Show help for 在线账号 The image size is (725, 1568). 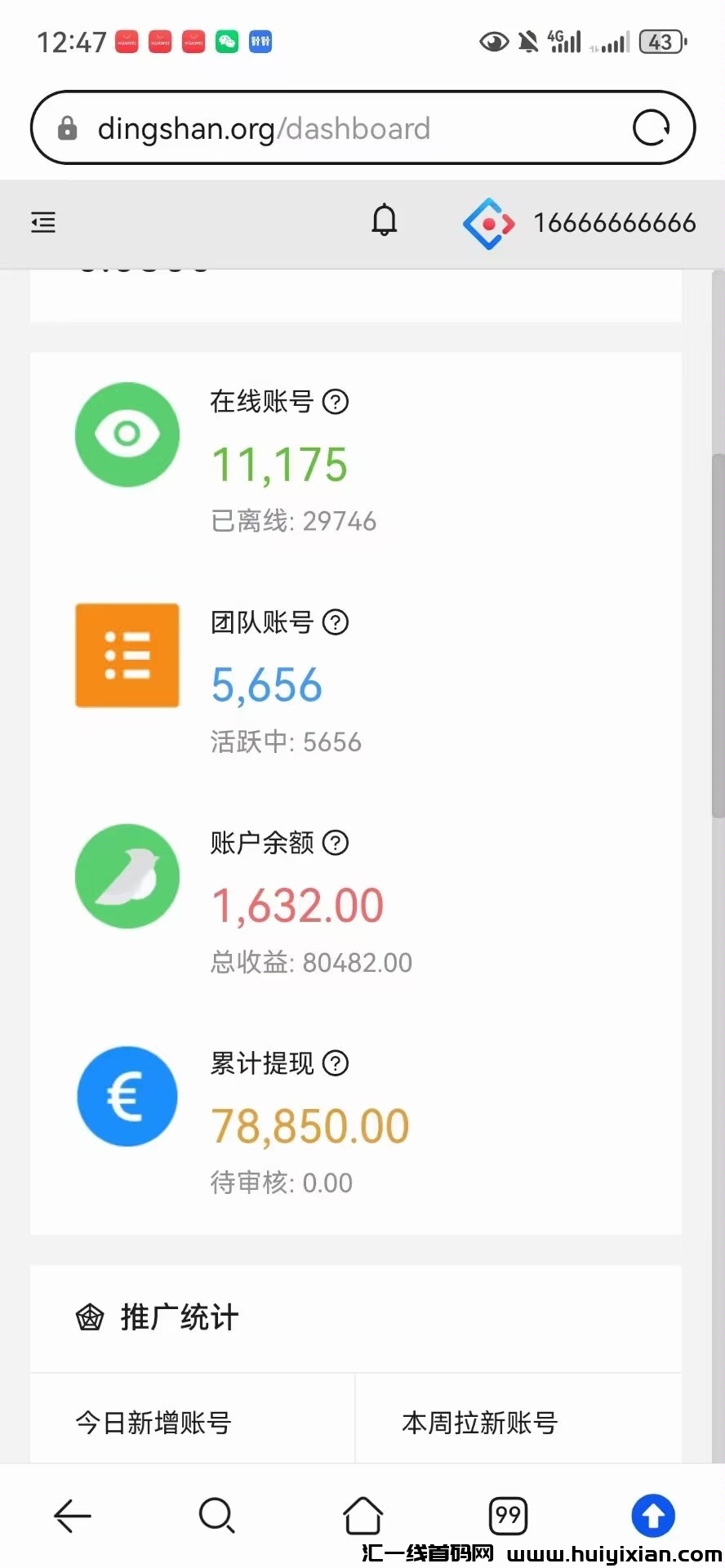click(336, 402)
